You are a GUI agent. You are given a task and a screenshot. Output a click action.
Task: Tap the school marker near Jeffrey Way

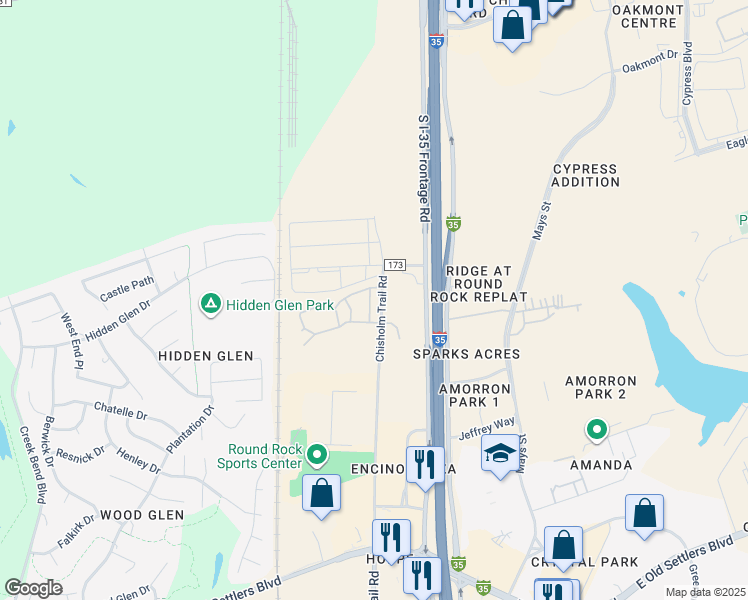tap(501, 453)
